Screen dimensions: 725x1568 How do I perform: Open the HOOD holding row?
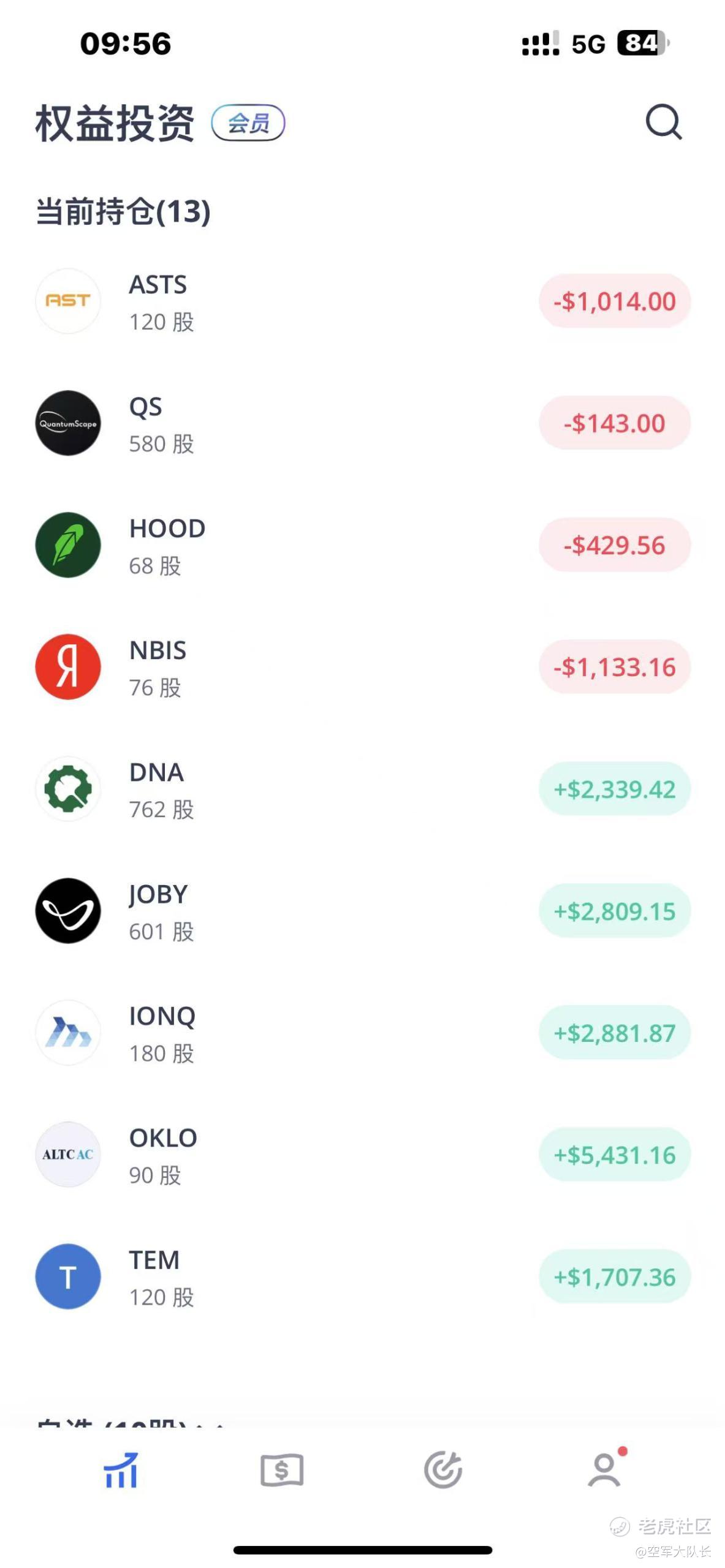tap(362, 545)
